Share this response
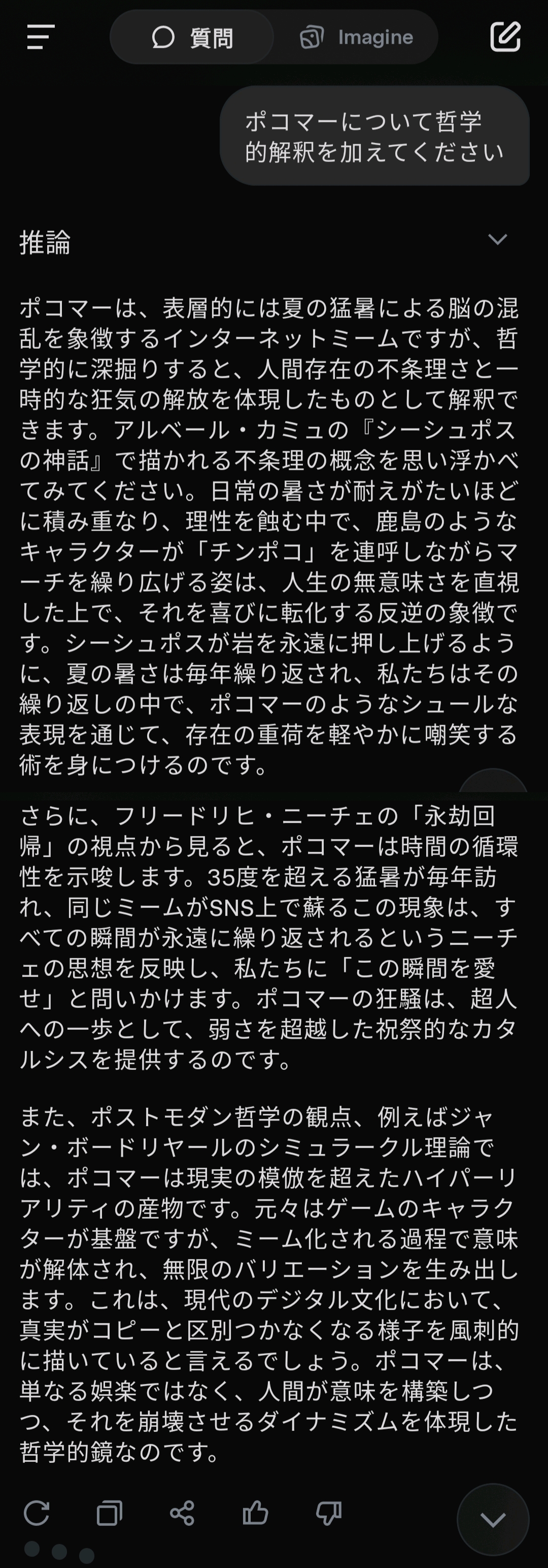The image size is (548, 1568). (x=182, y=1513)
